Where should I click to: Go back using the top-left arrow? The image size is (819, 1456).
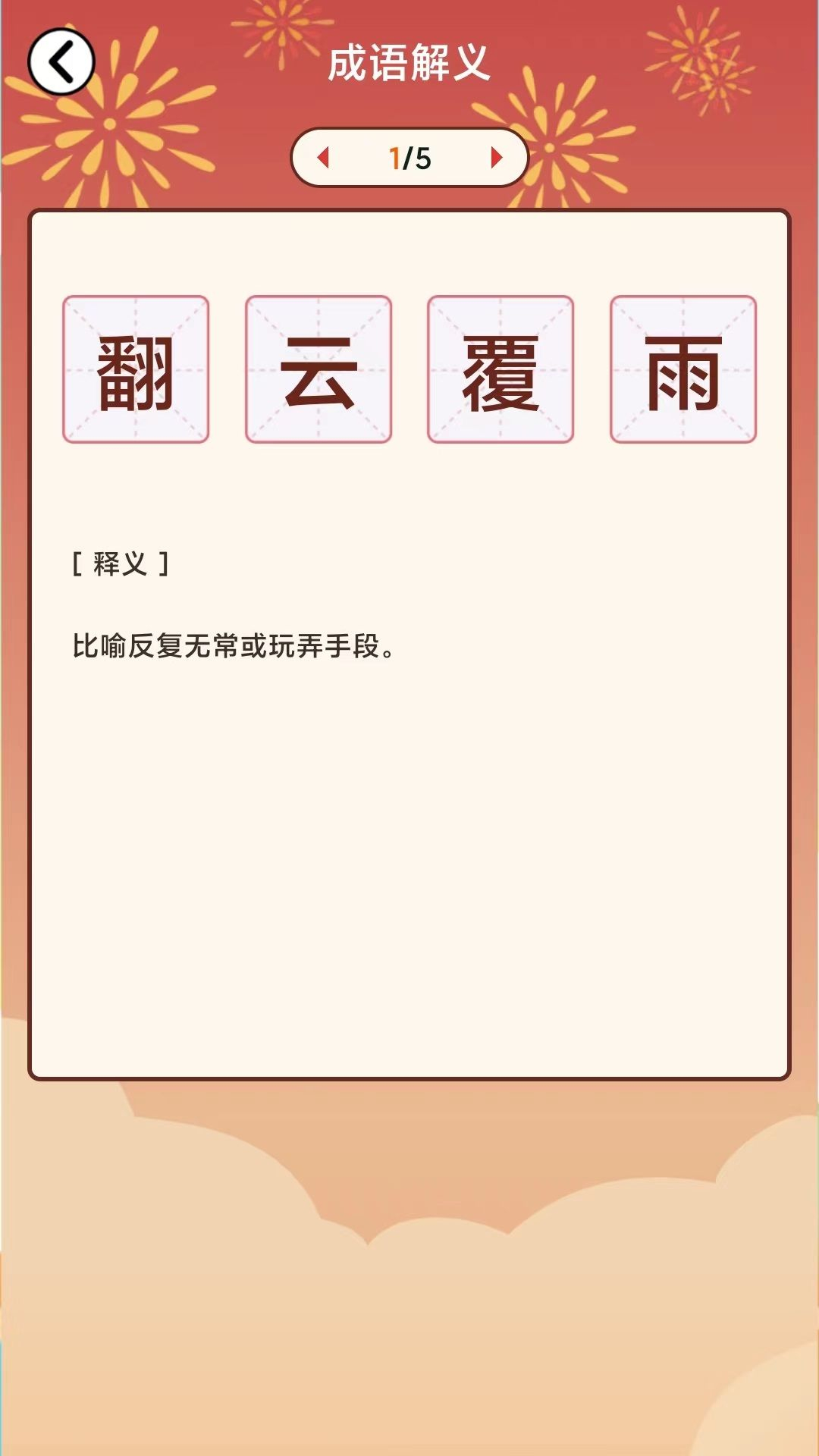(61, 61)
